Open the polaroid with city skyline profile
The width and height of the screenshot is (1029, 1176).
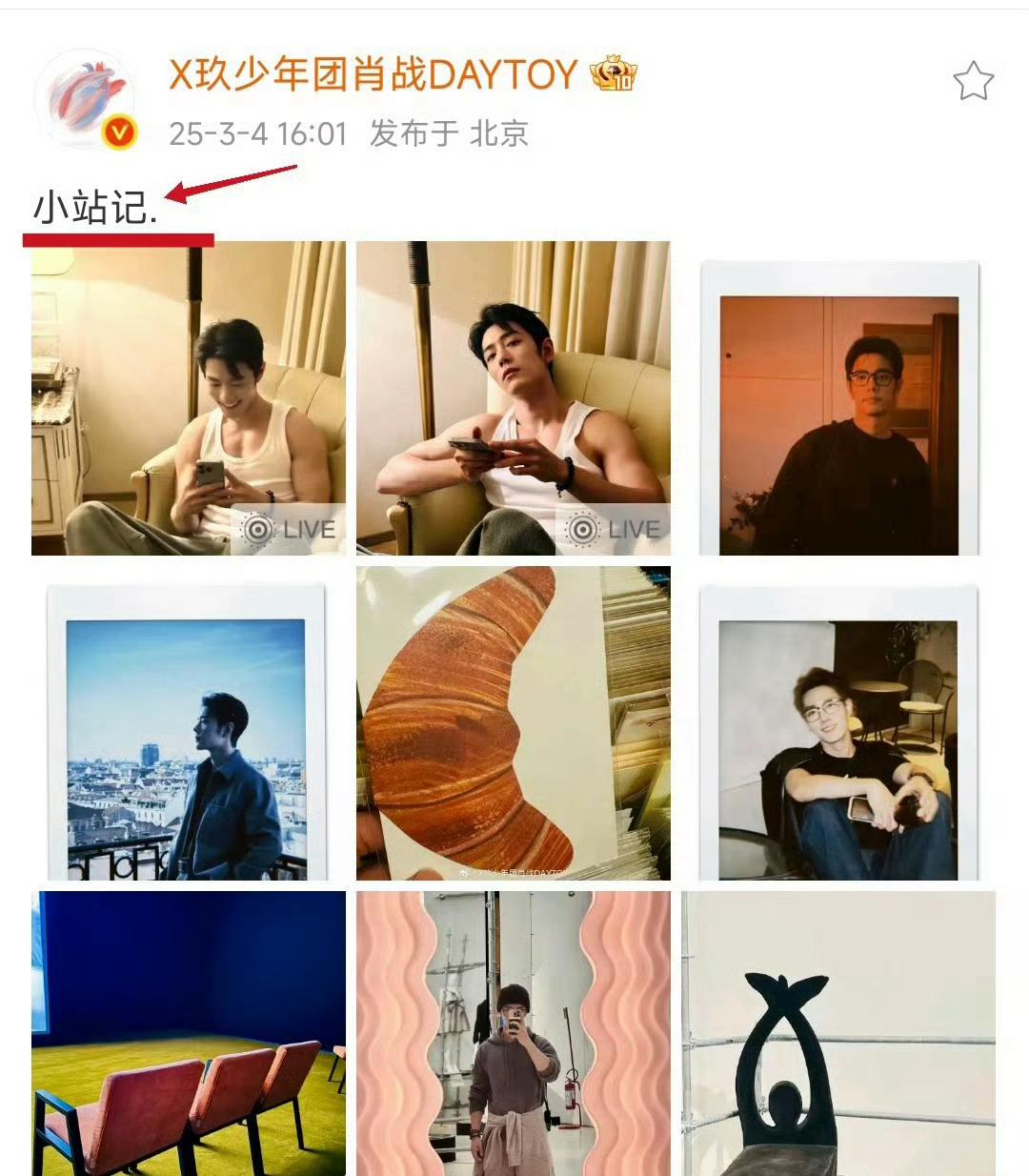point(187,732)
